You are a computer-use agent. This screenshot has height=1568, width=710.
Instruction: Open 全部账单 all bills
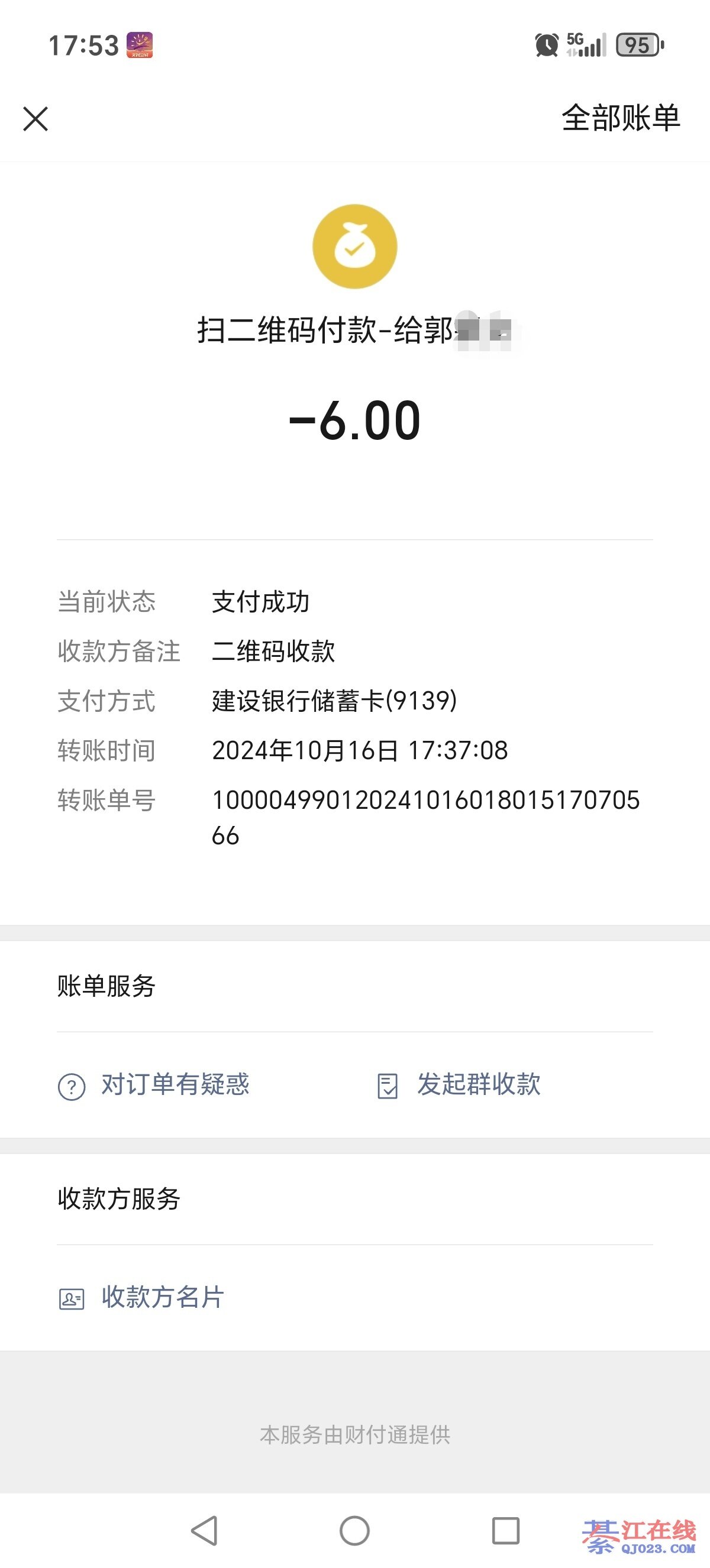pyautogui.click(x=620, y=118)
